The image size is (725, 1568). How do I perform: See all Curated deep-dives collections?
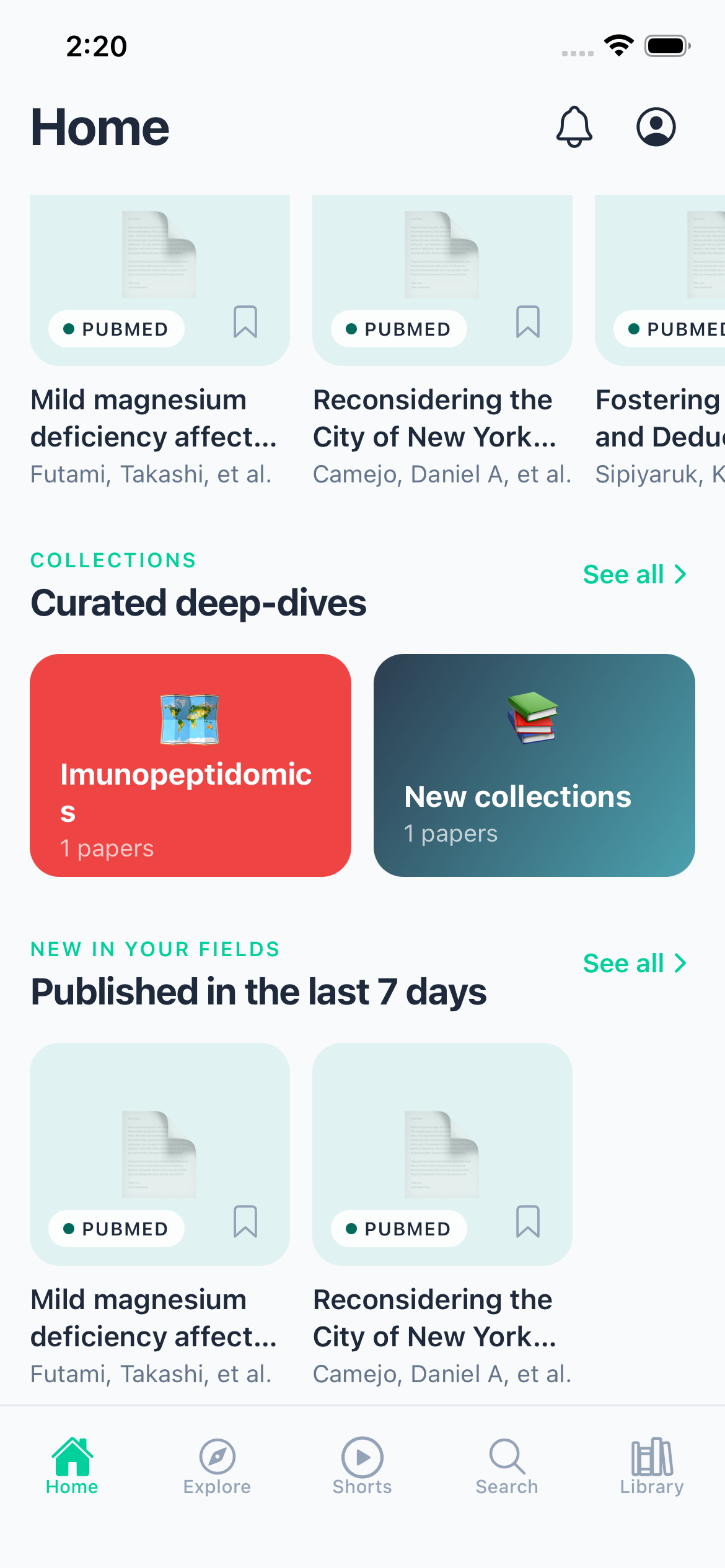tap(635, 575)
